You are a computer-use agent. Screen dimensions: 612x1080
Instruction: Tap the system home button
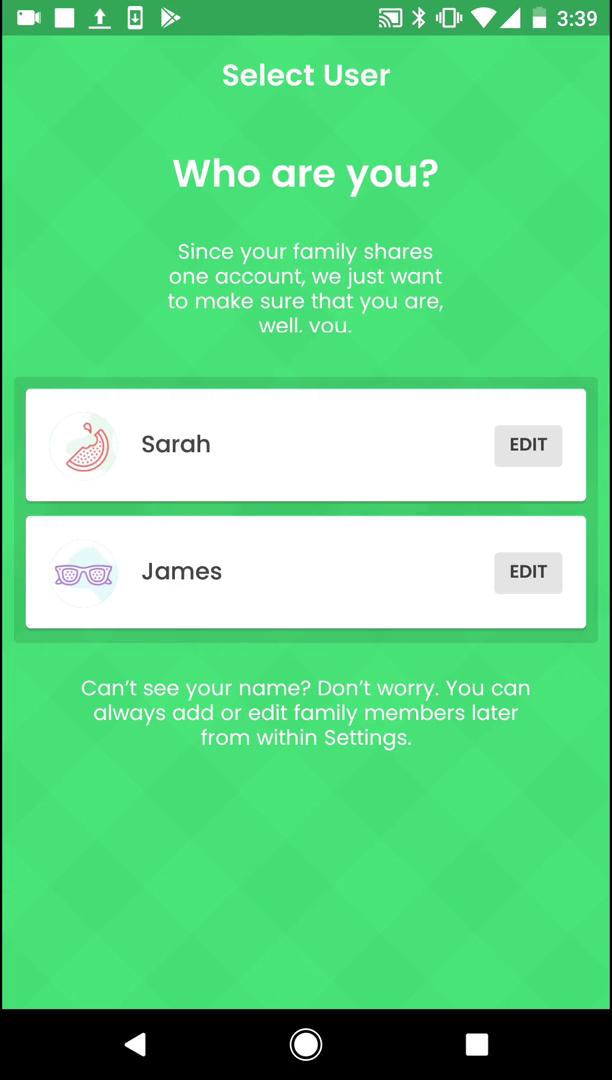306,1044
